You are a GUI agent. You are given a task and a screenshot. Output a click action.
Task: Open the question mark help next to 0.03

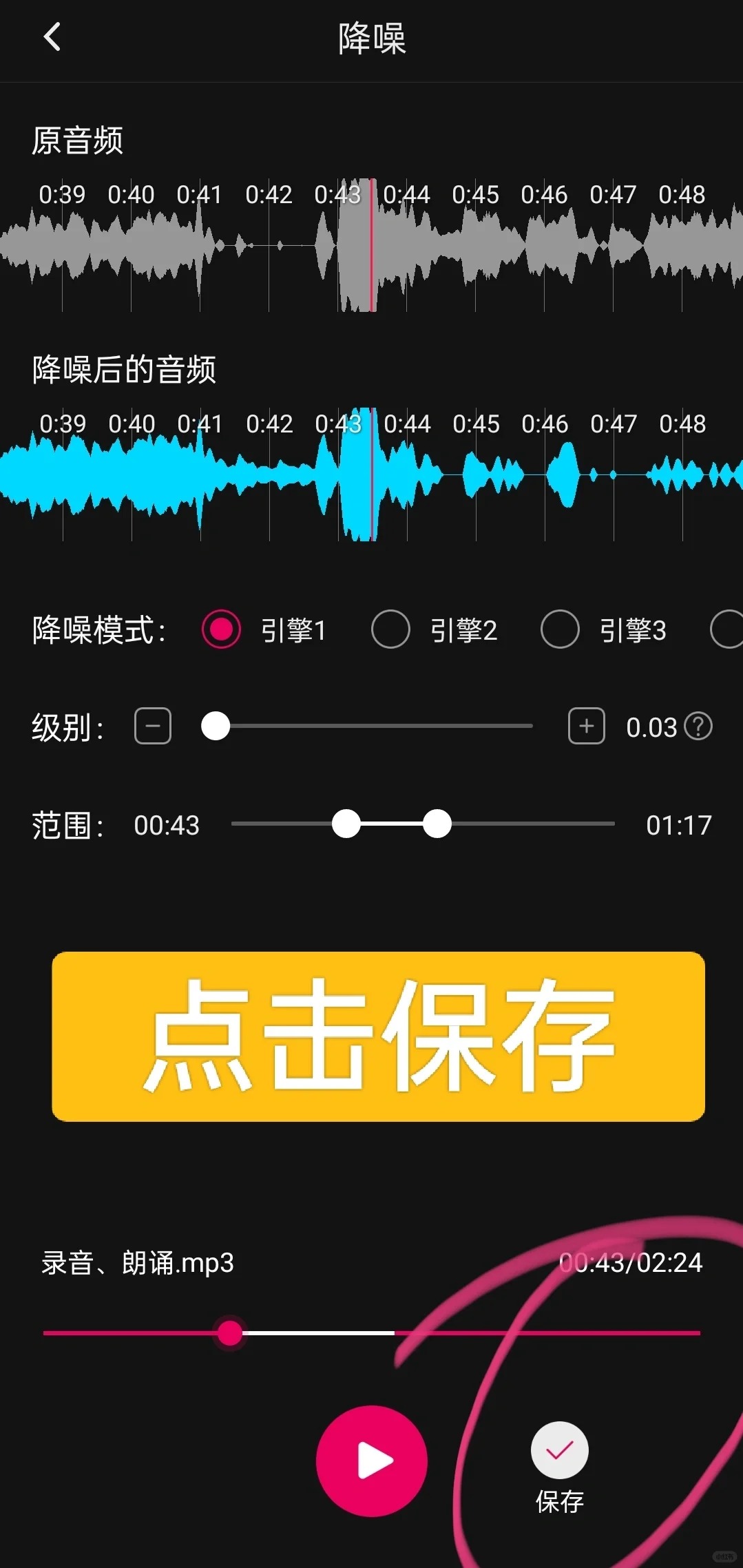[x=698, y=726]
